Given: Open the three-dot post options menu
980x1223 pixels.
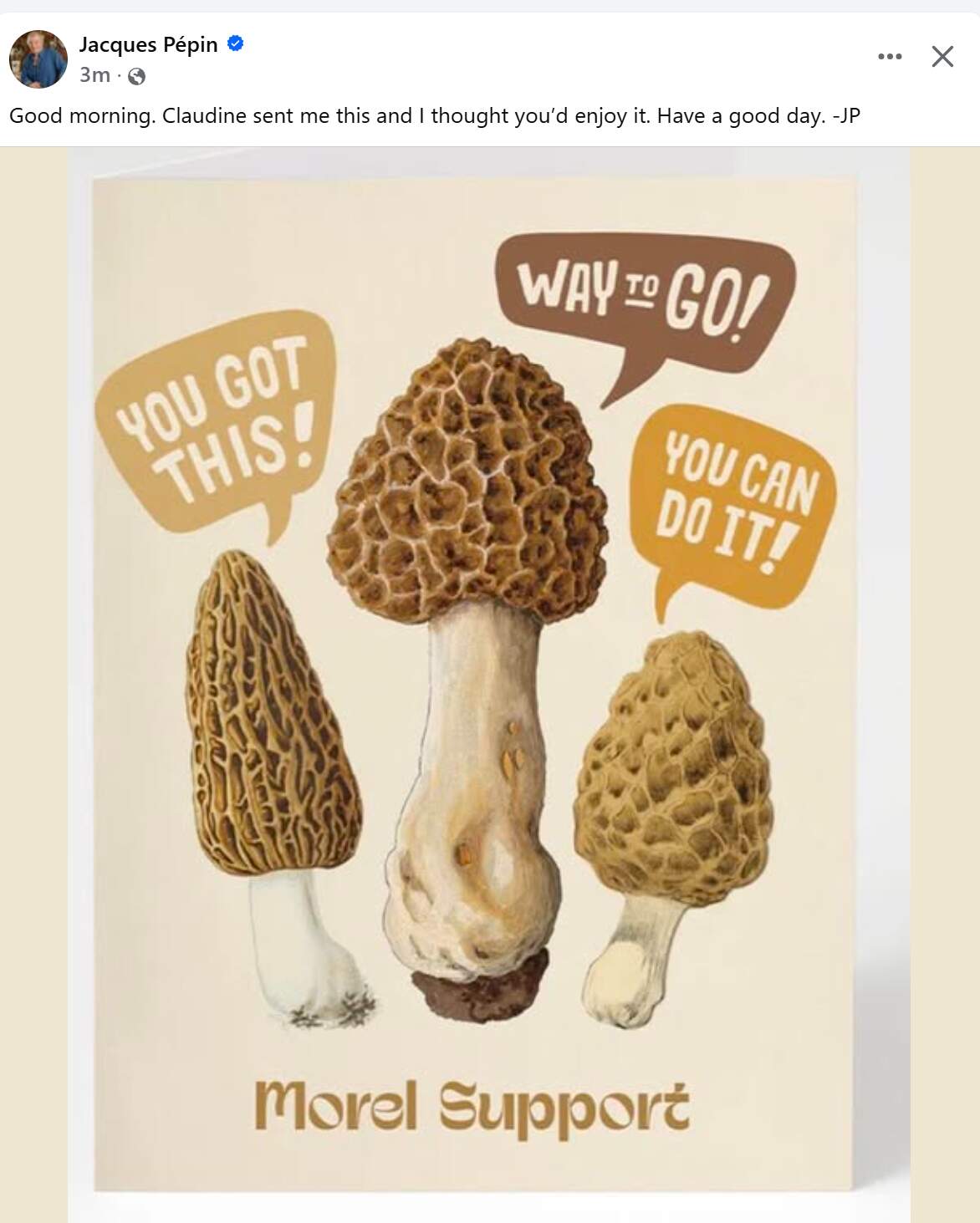Looking at the screenshot, I should [890, 57].
